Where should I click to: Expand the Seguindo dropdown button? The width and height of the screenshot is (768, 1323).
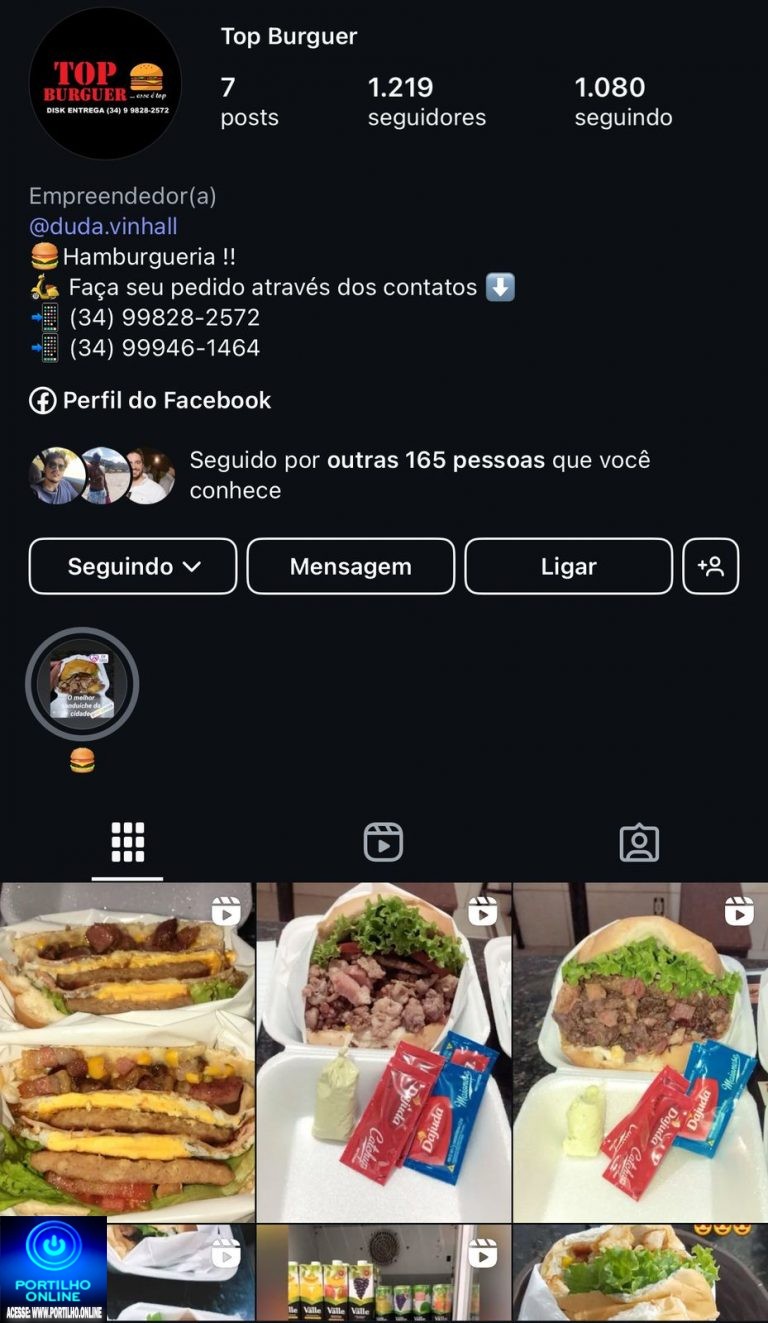tap(133, 567)
